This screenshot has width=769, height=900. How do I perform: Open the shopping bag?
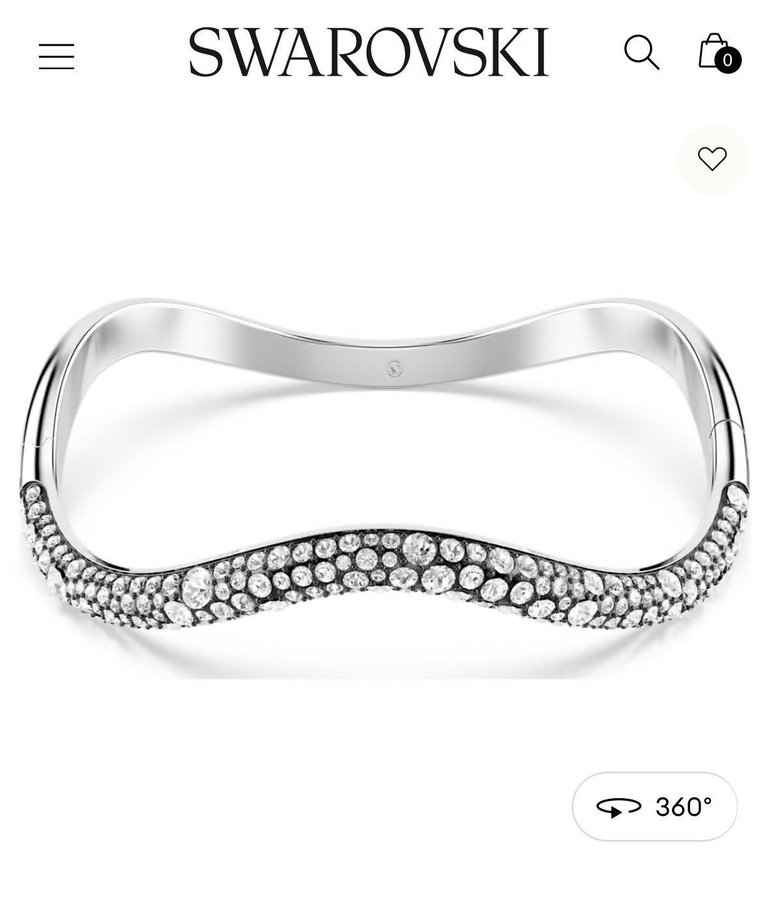716,52
